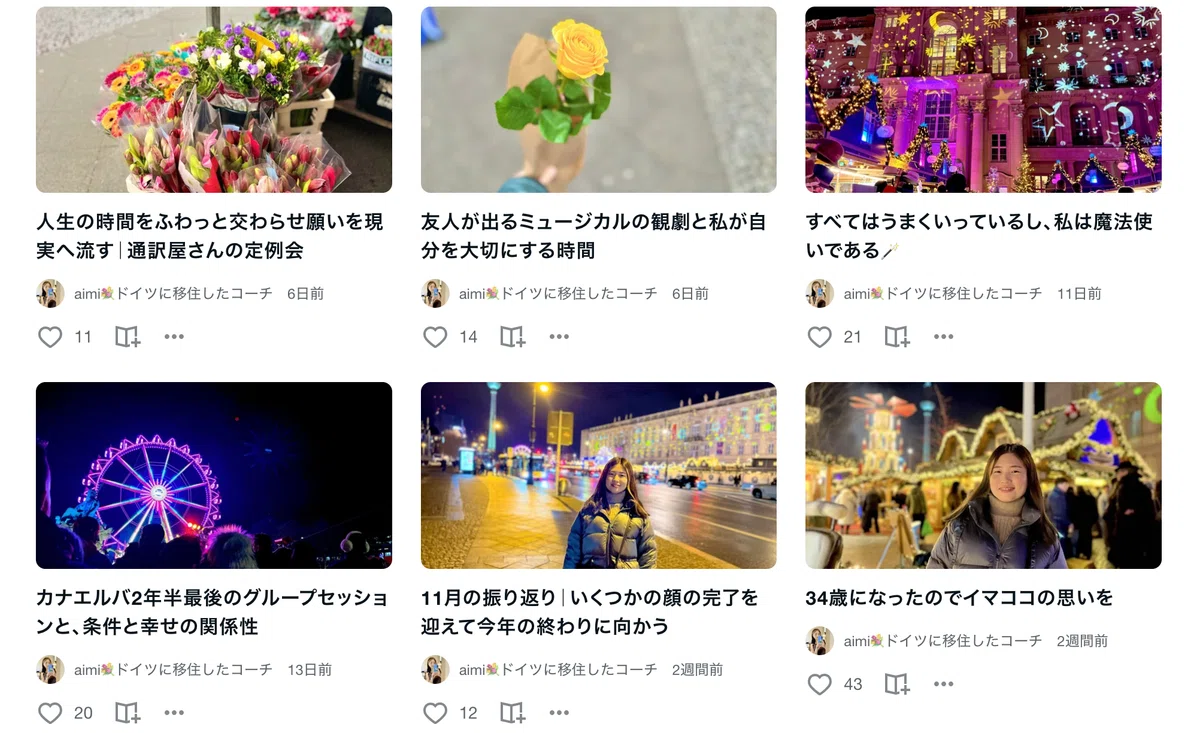The image size is (1200, 733).
Task: Open the article about 通訳屋さんの定例会
Action: click(x=210, y=236)
